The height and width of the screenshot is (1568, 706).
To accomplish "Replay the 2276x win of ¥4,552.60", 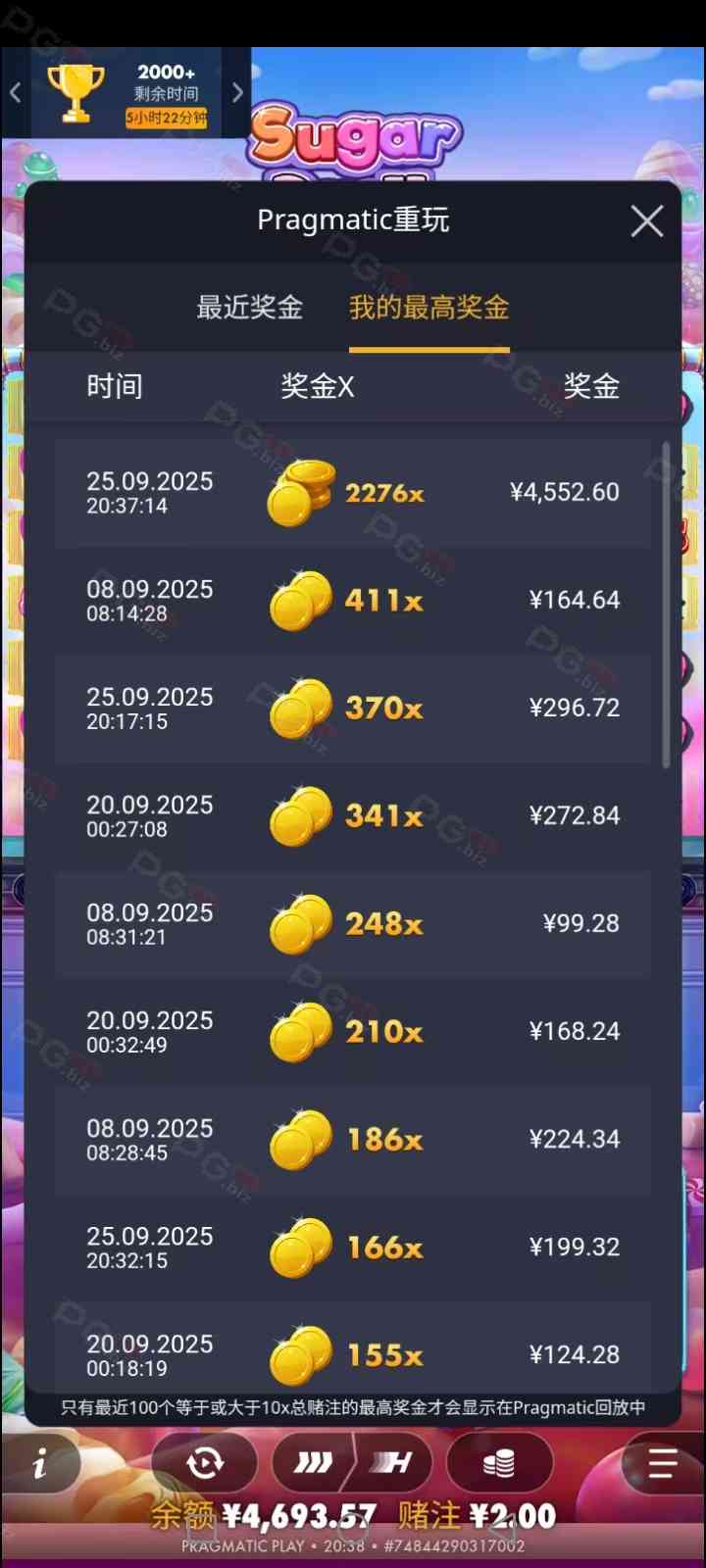I will [353, 493].
